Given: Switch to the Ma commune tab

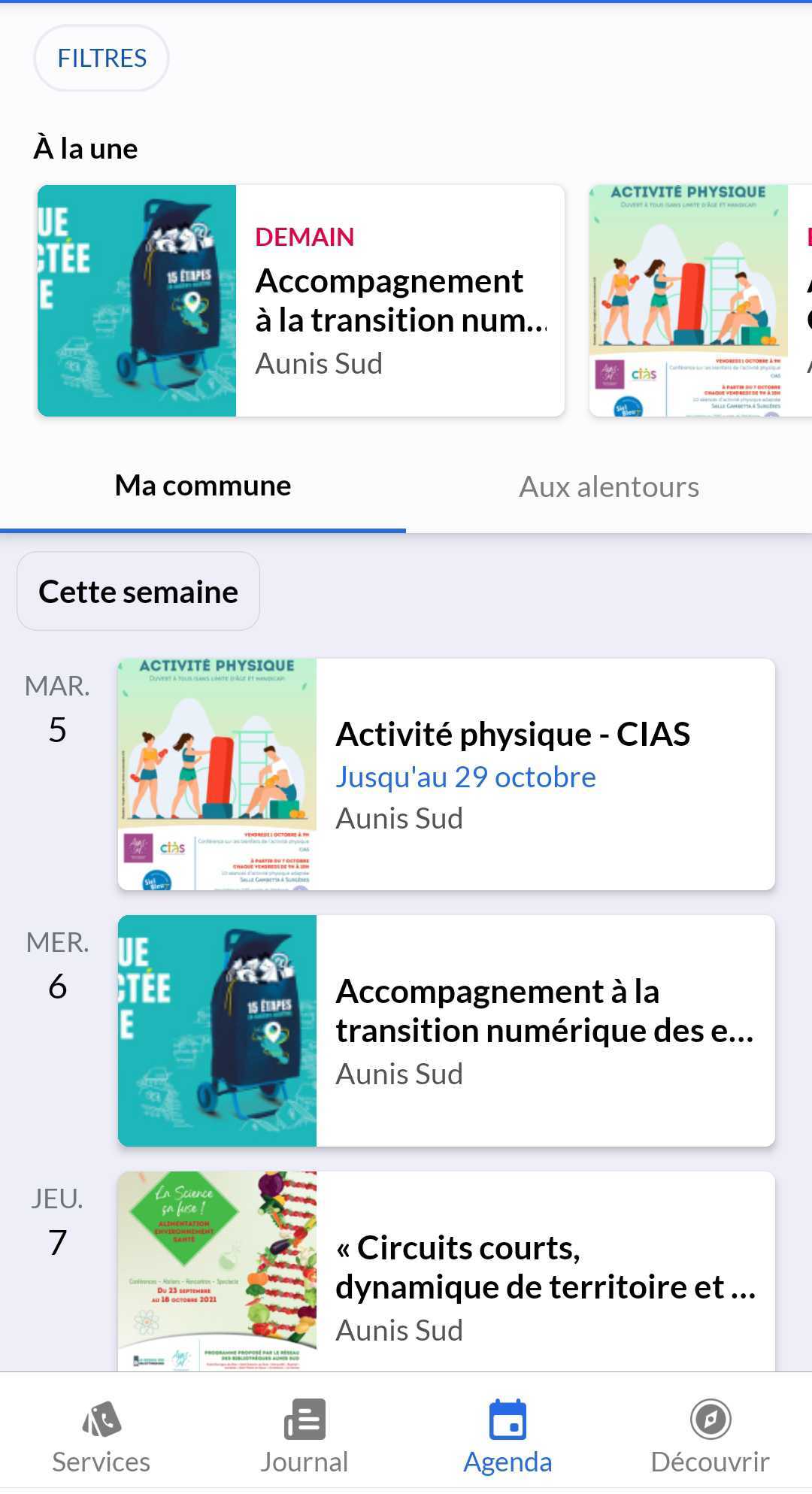Looking at the screenshot, I should click(203, 486).
